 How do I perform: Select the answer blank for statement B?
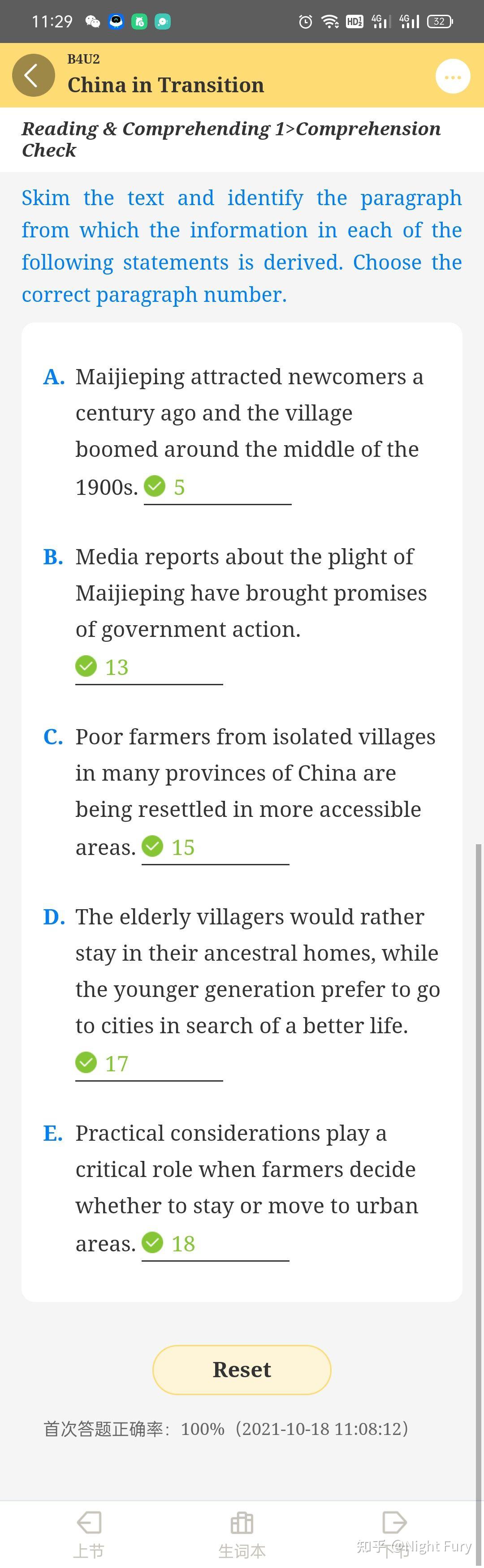[x=148, y=667]
